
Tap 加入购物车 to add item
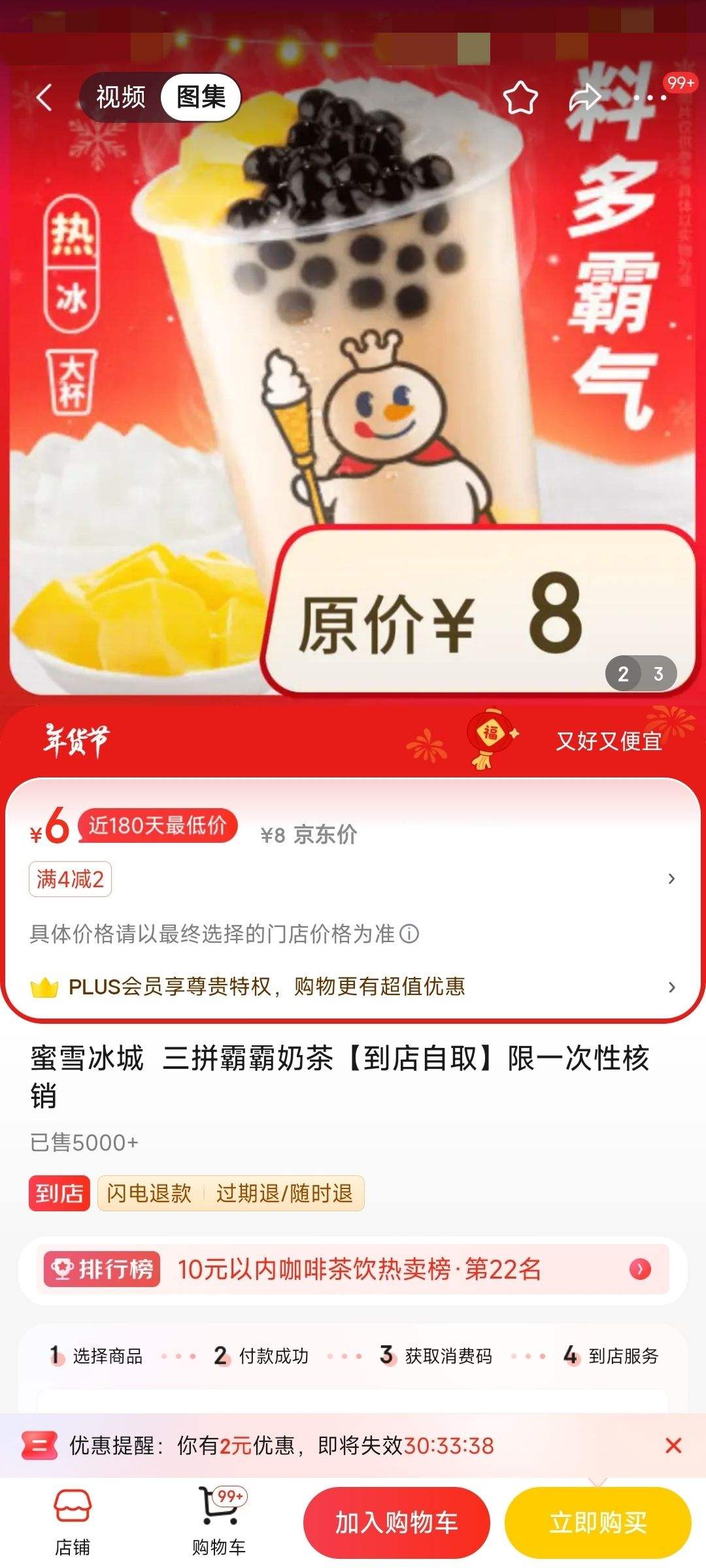(397, 1522)
